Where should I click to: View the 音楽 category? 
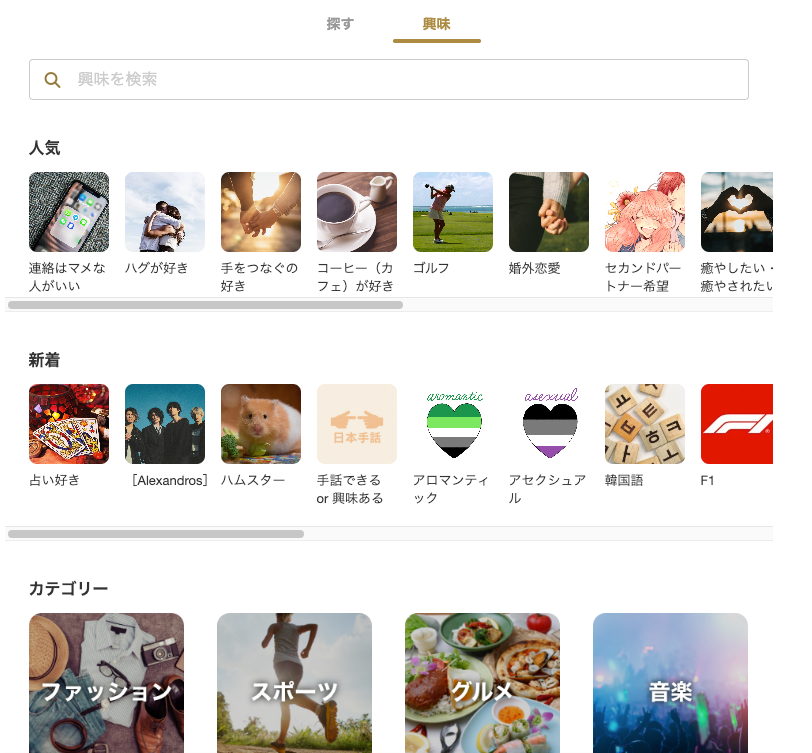(x=670, y=684)
